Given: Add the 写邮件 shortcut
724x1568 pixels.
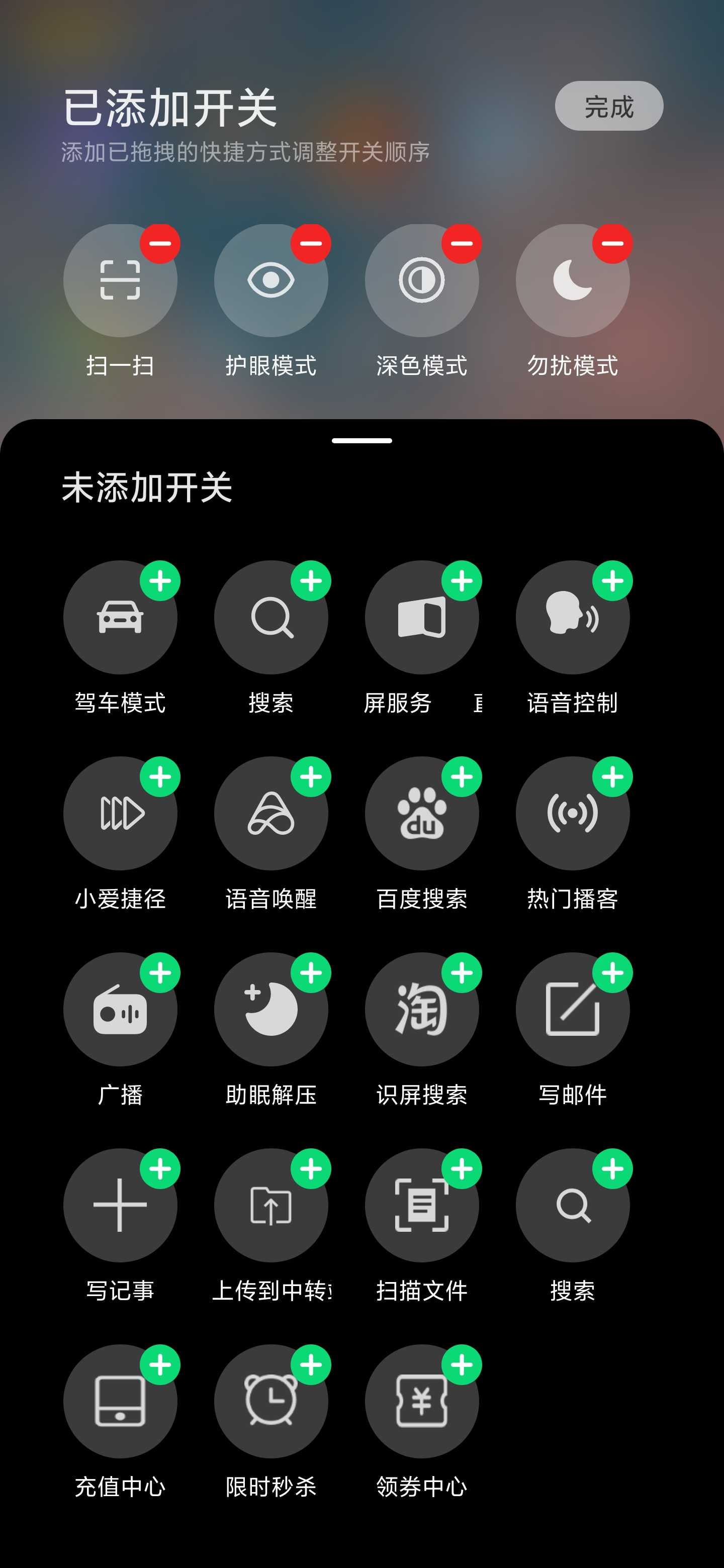Looking at the screenshot, I should tap(612, 972).
